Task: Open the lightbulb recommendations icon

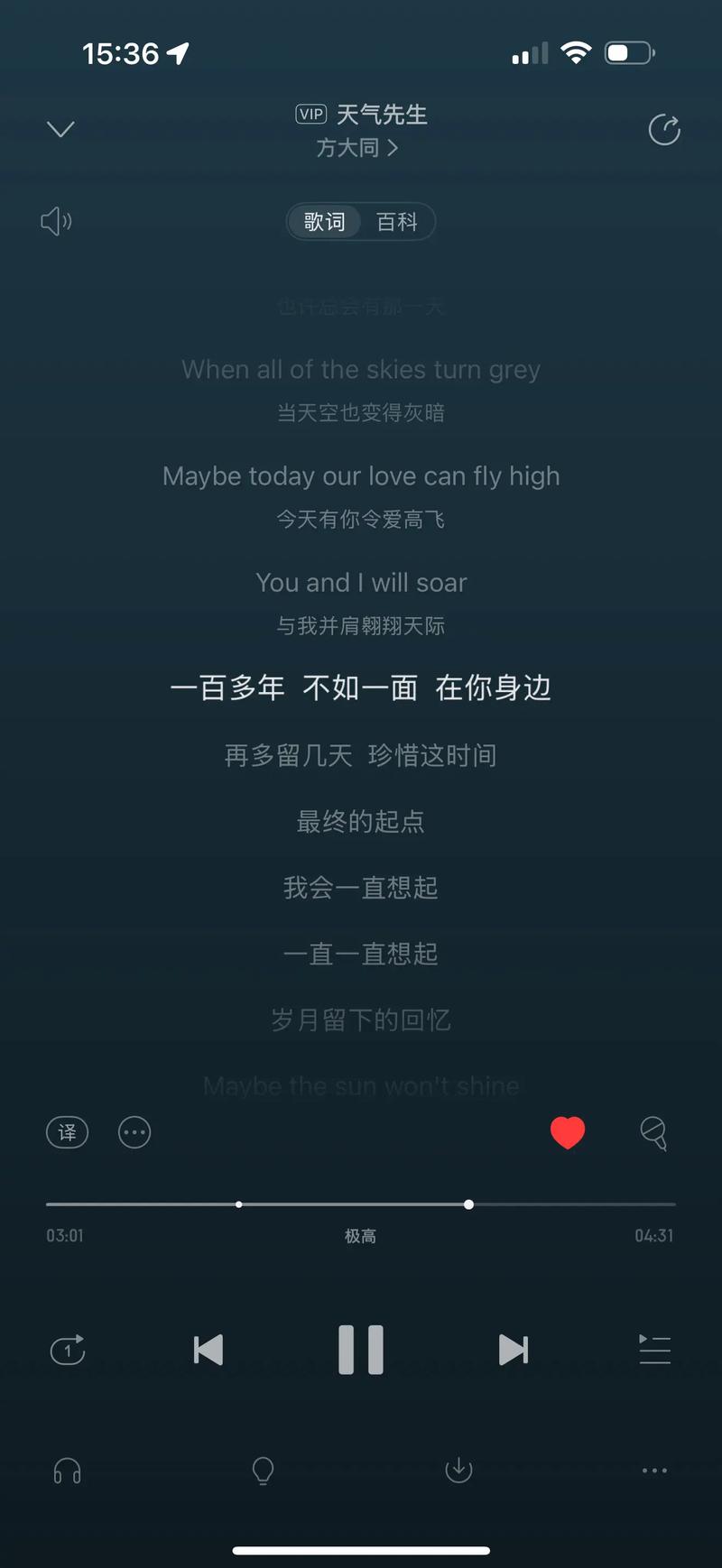Action: [x=263, y=1471]
